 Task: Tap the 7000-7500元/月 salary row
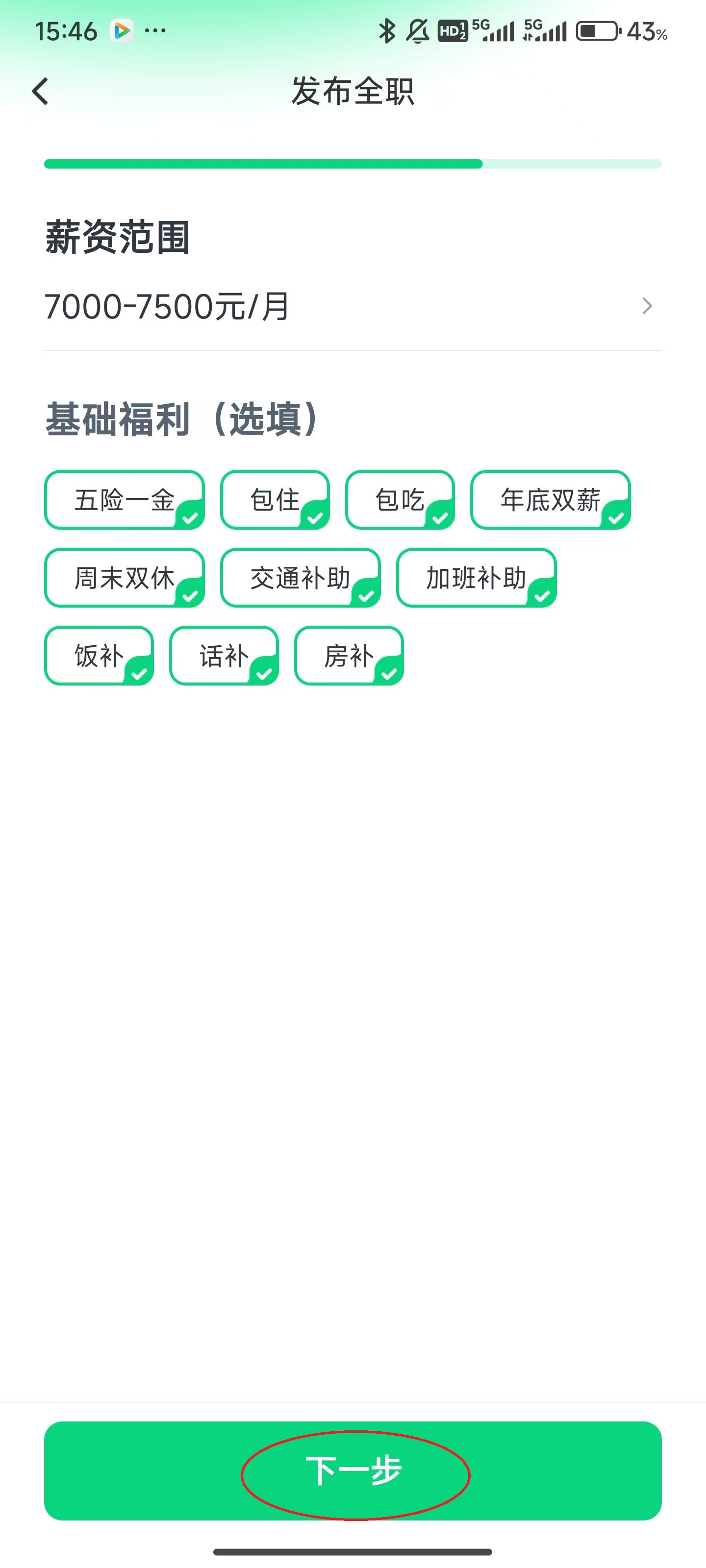[x=244, y=306]
